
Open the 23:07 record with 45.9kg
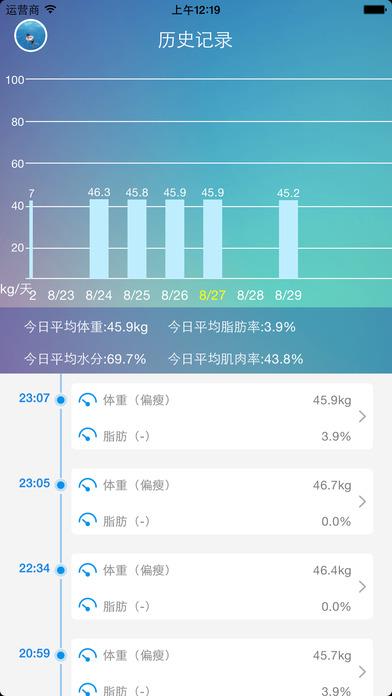222,416
